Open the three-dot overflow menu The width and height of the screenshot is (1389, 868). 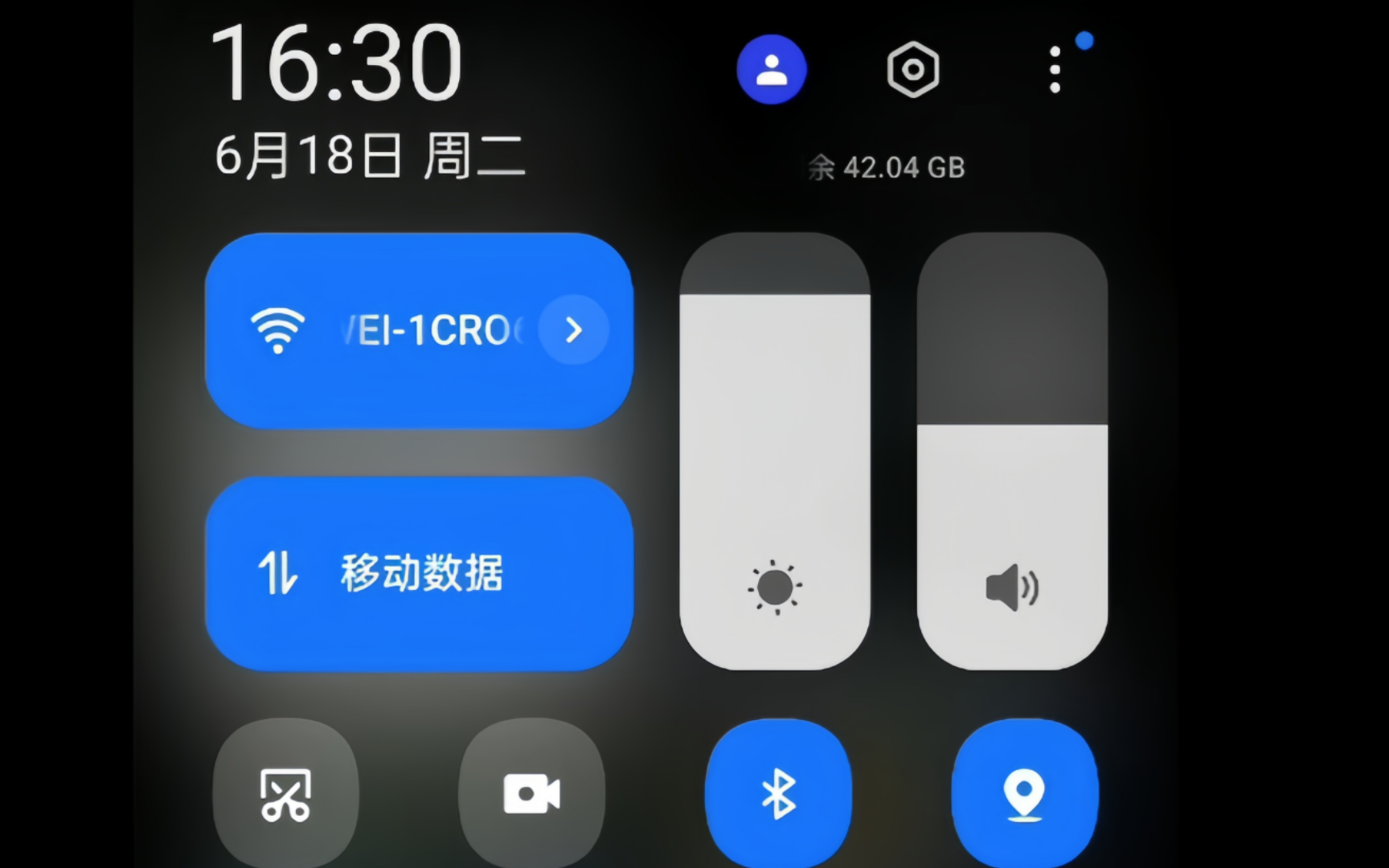(x=1055, y=70)
